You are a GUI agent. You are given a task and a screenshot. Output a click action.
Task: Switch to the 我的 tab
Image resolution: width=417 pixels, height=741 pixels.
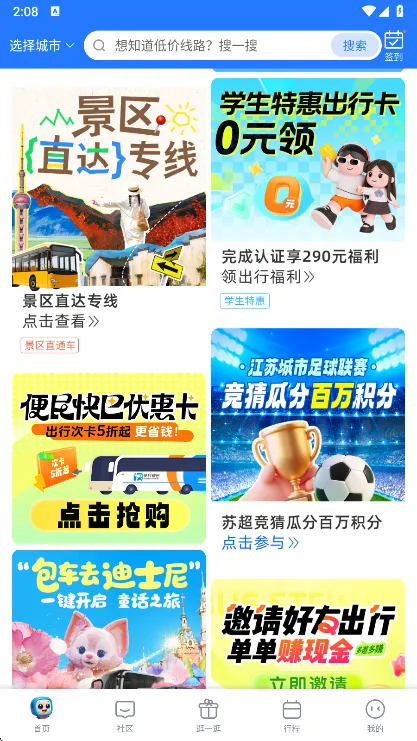click(375, 715)
